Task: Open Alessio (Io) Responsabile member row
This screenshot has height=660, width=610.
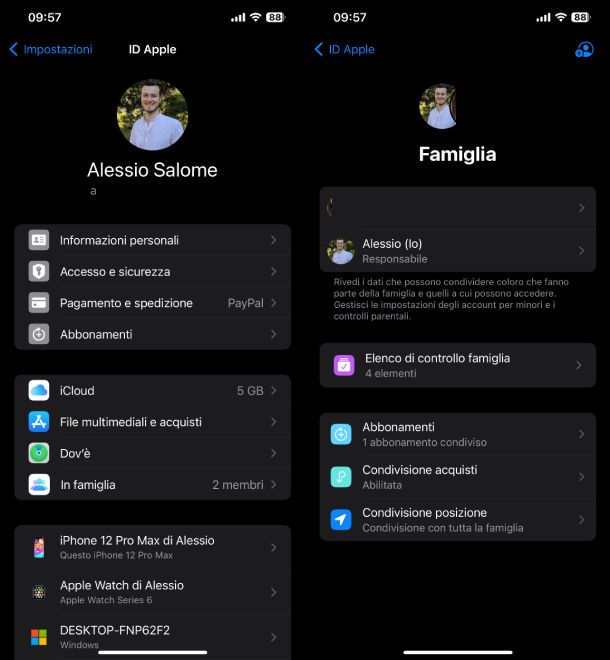Action: click(x=457, y=250)
